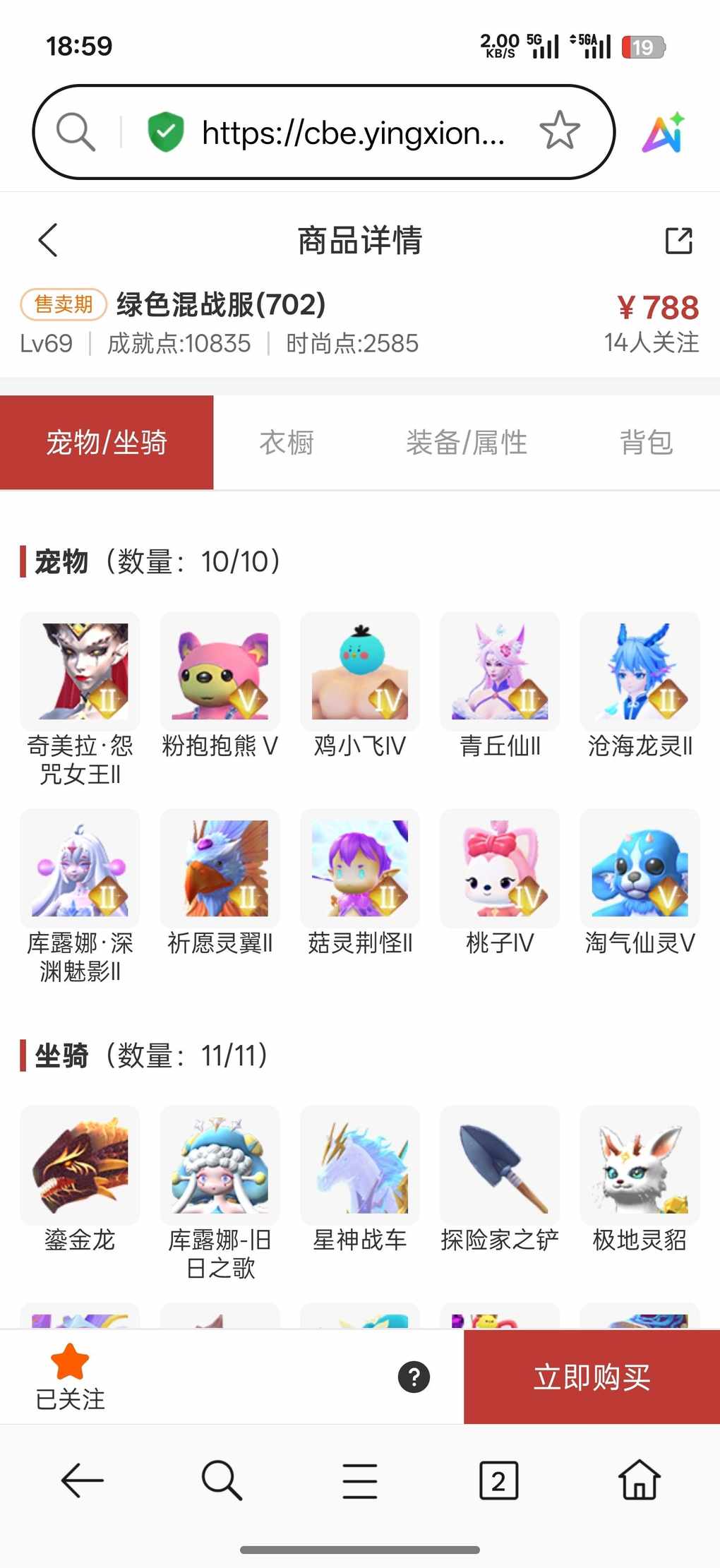Viewport: 720px width, 1568px height.
Task: Bookmark this page with the star icon
Action: pyautogui.click(x=560, y=131)
